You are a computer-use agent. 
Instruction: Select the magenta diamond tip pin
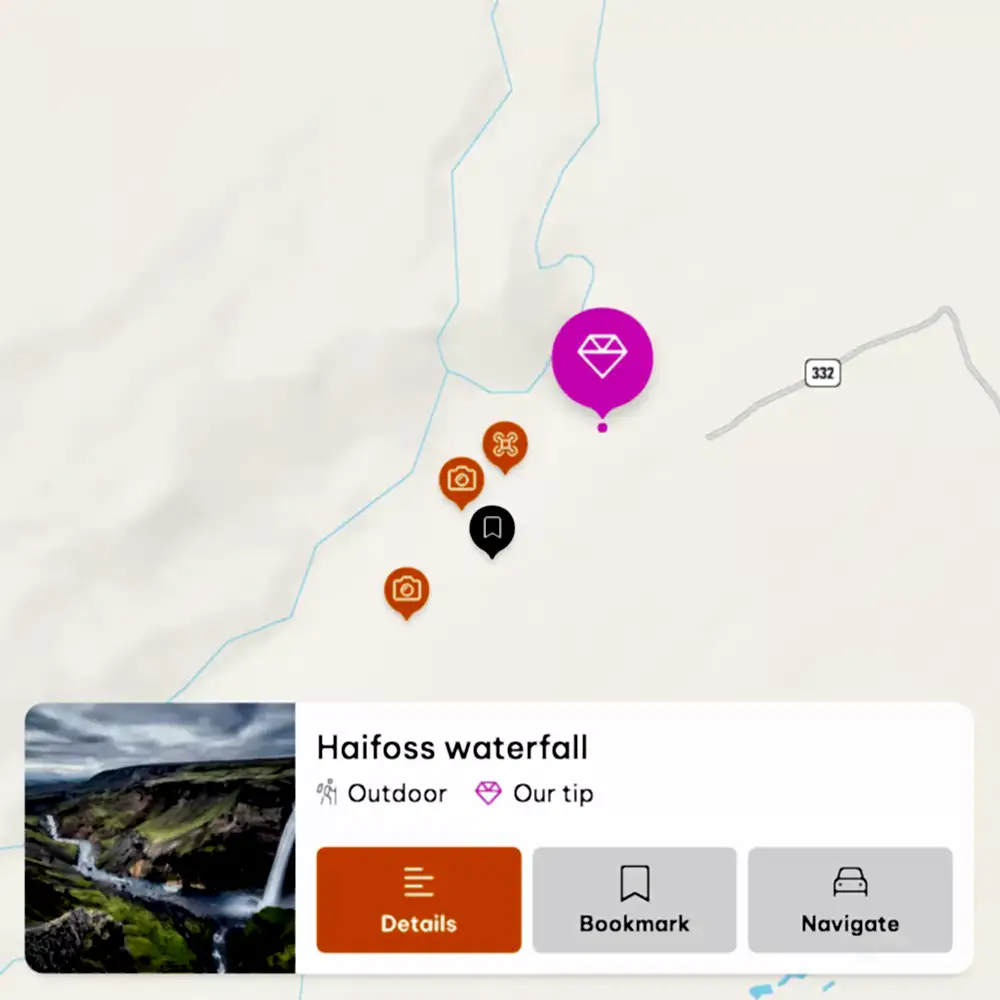coord(602,358)
